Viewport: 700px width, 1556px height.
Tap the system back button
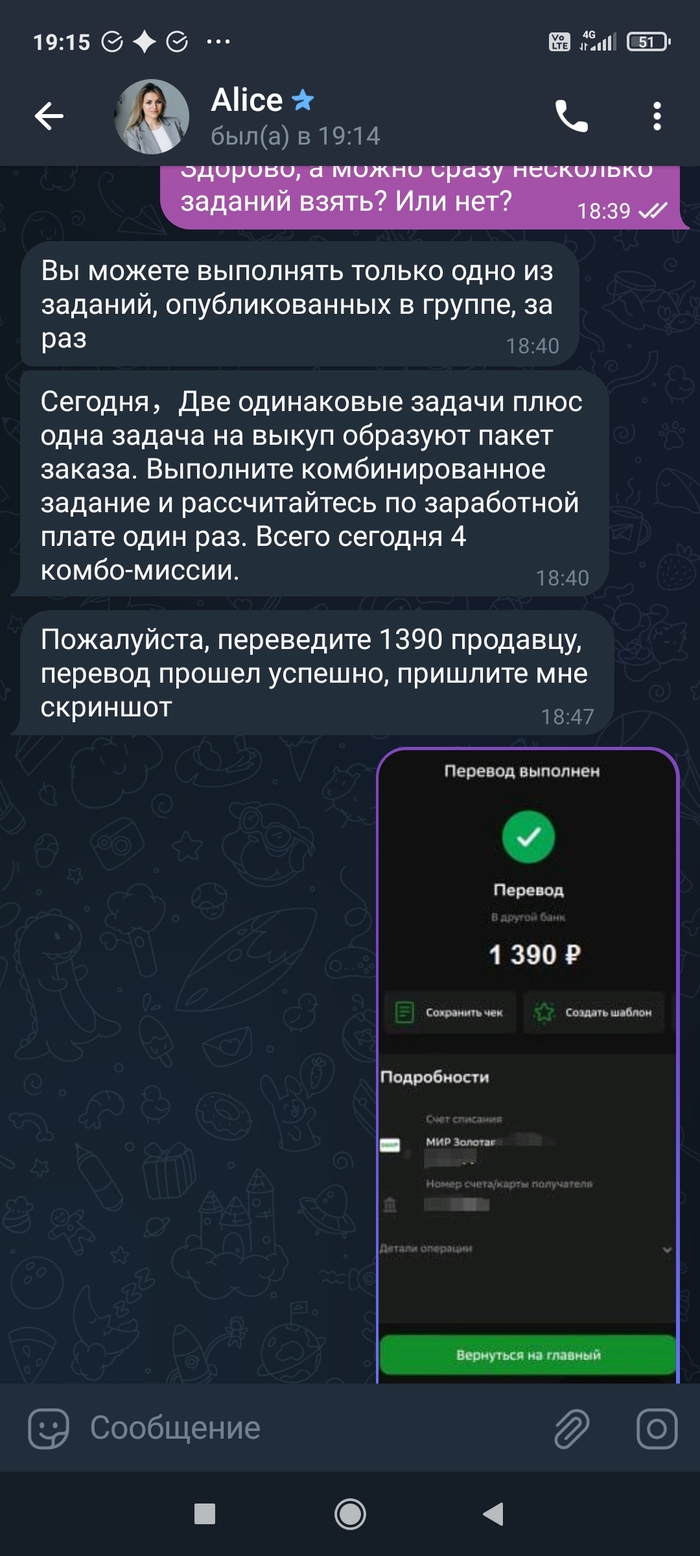click(493, 1513)
